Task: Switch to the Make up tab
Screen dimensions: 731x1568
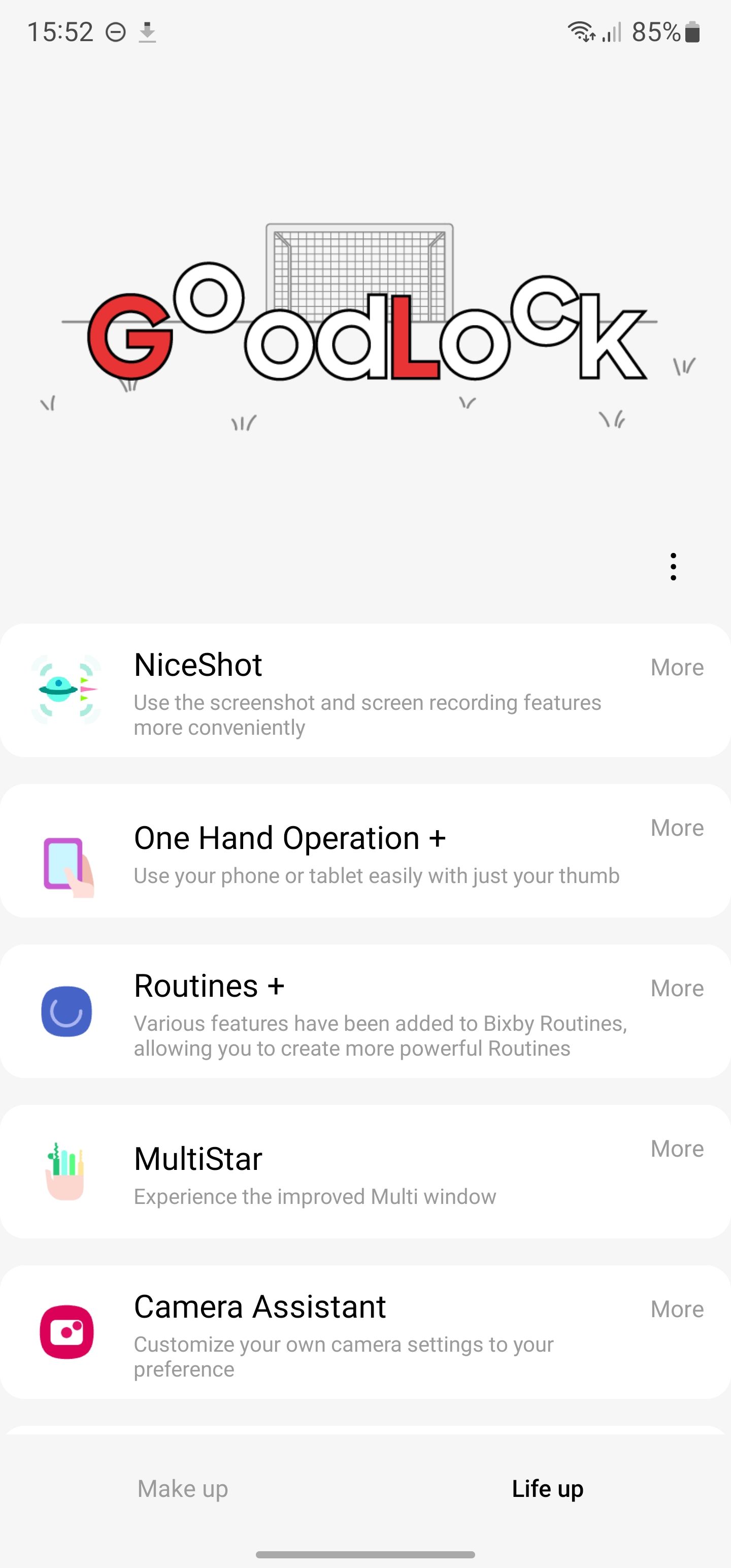Action: click(x=182, y=1489)
